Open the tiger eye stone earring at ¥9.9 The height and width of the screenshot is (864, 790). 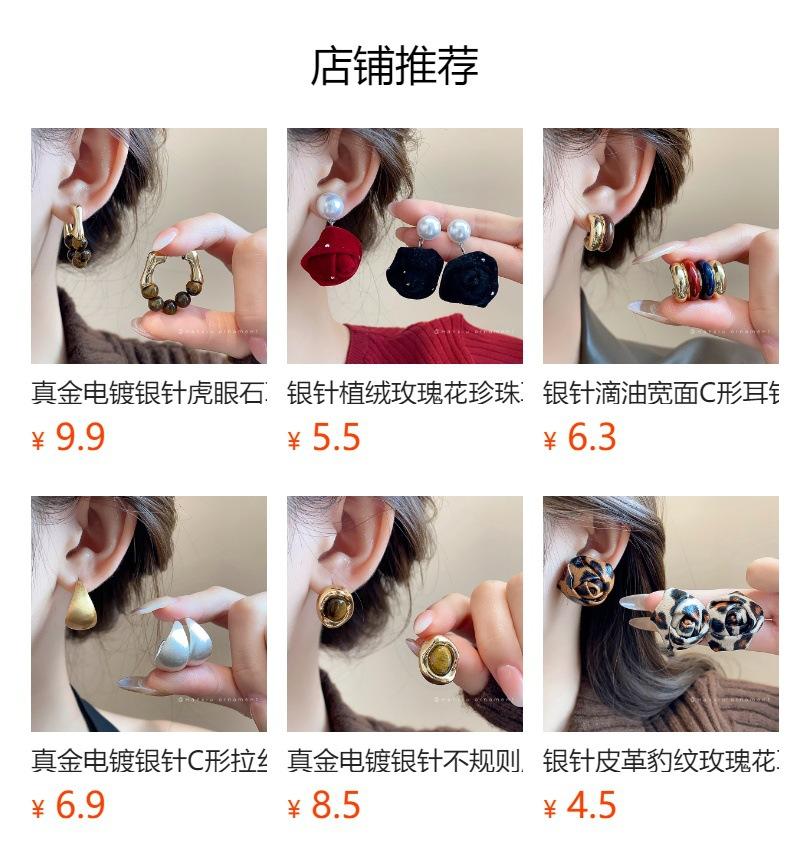pos(149,246)
